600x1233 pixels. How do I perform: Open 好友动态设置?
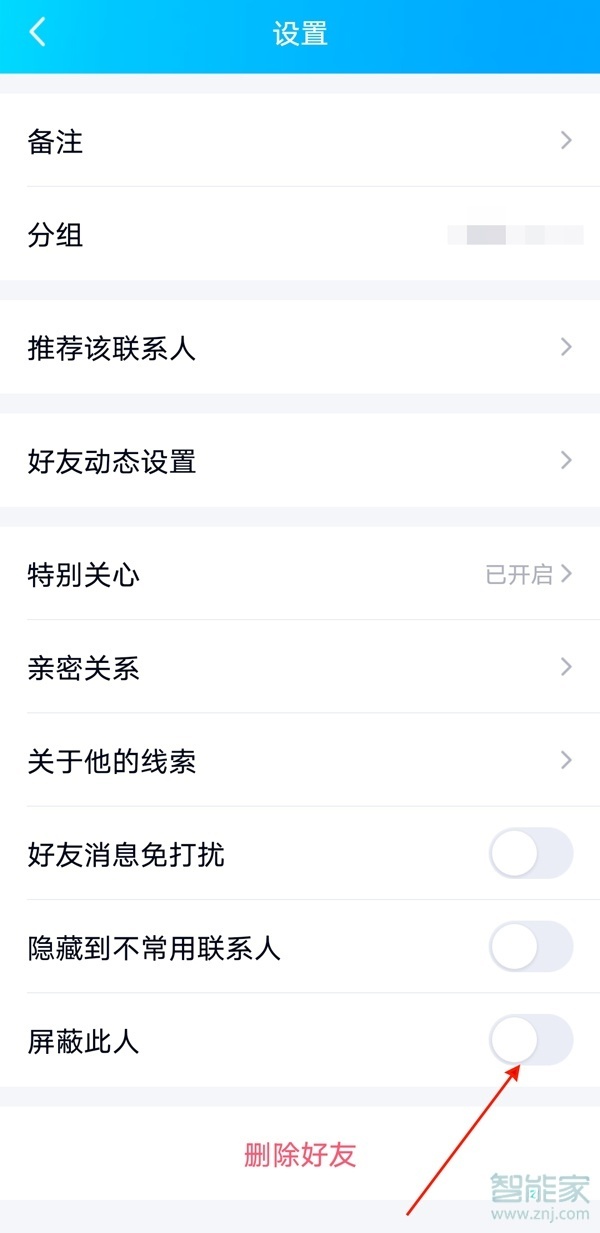(x=300, y=461)
